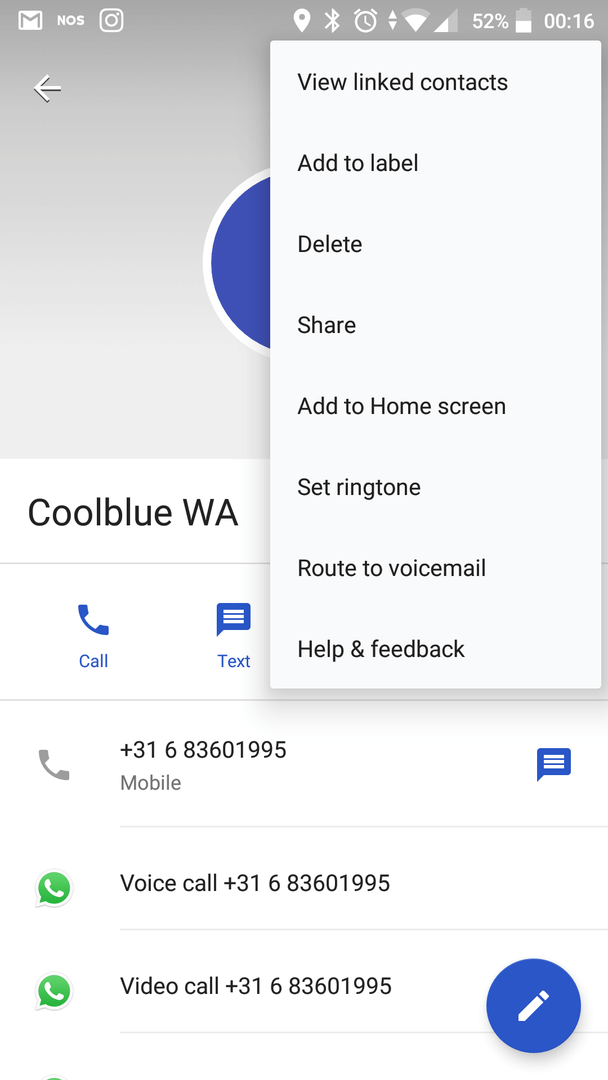The width and height of the screenshot is (608, 1080).
Task: Open Help & feedback
Action: (381, 649)
